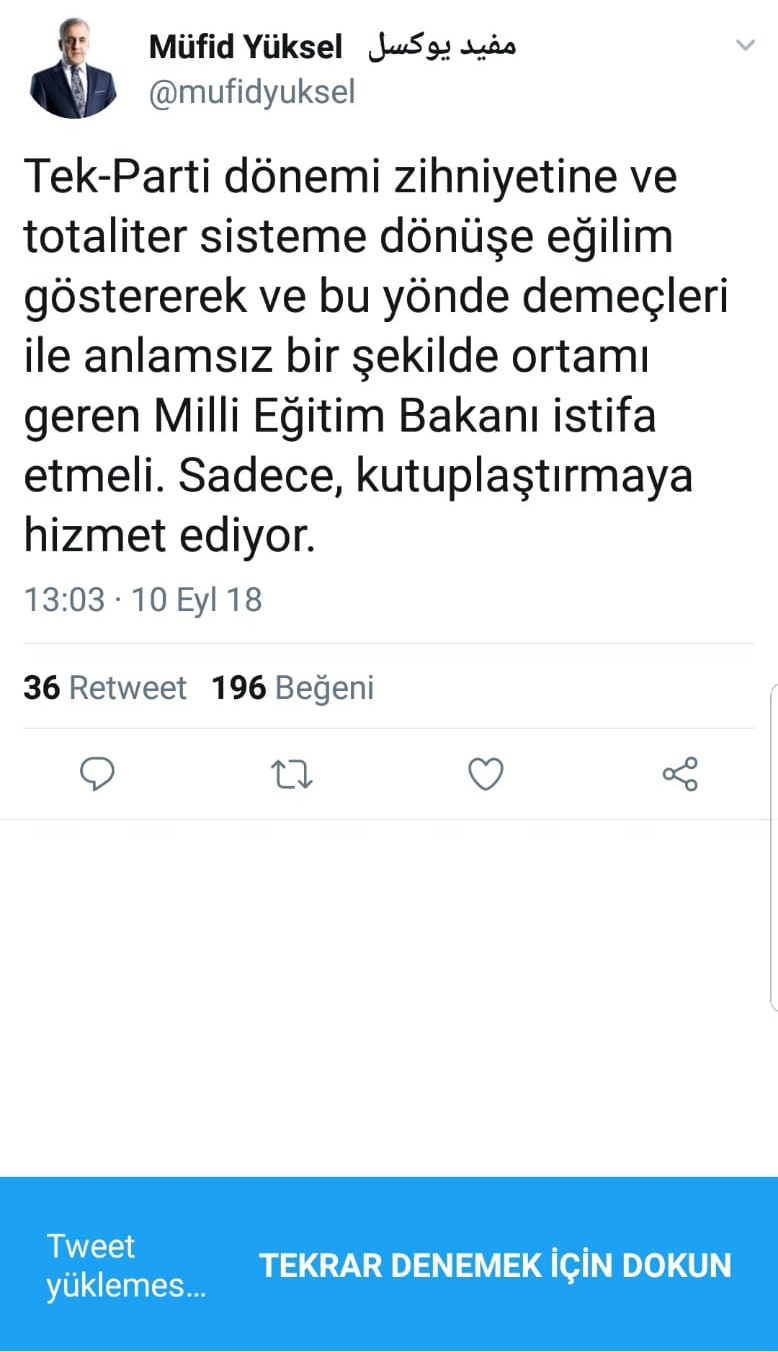Tap TEKRAR DENEMEK İÇİN DOKUN to retry
This screenshot has width=778, height=1352.
(495, 1265)
